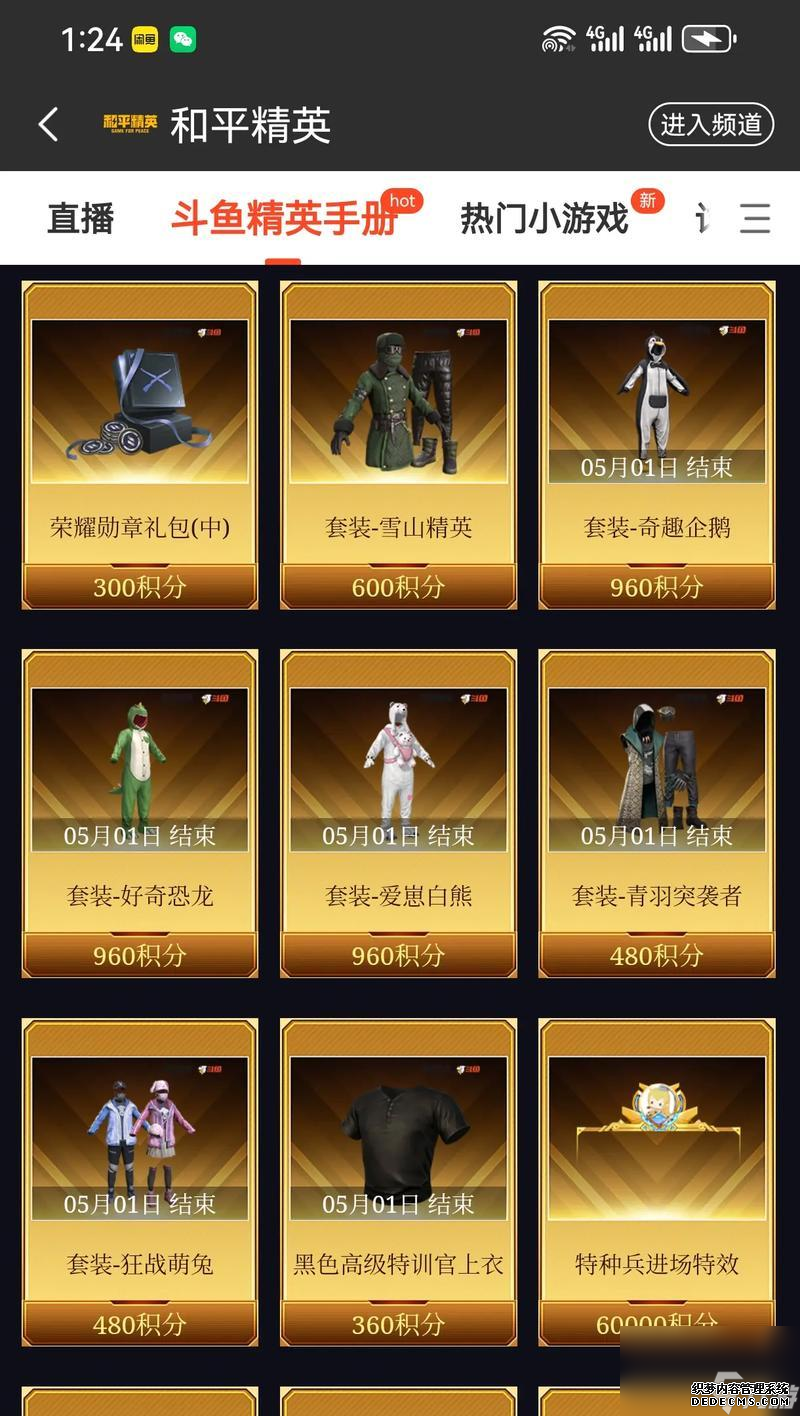Select the 套装-好奇恐龙 reward card
The image size is (800, 1416).
click(x=140, y=813)
